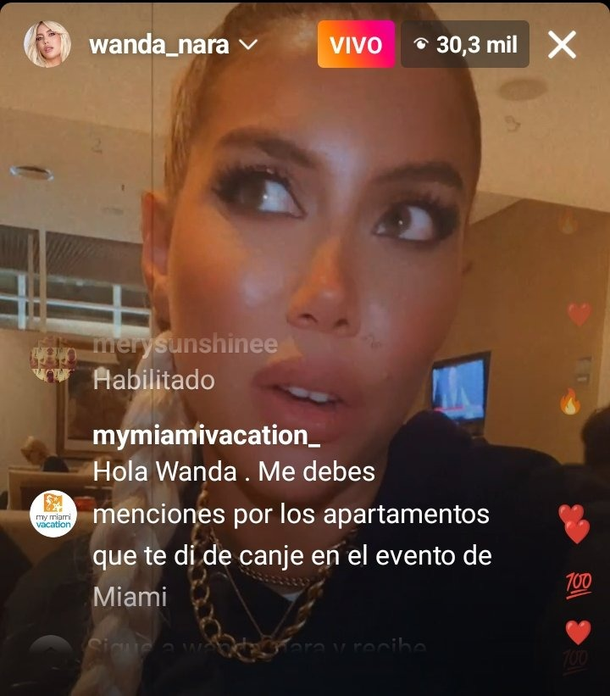Expand the wanda_nara username dropdown
Viewport: 610px width, 696px height.
[249, 46]
